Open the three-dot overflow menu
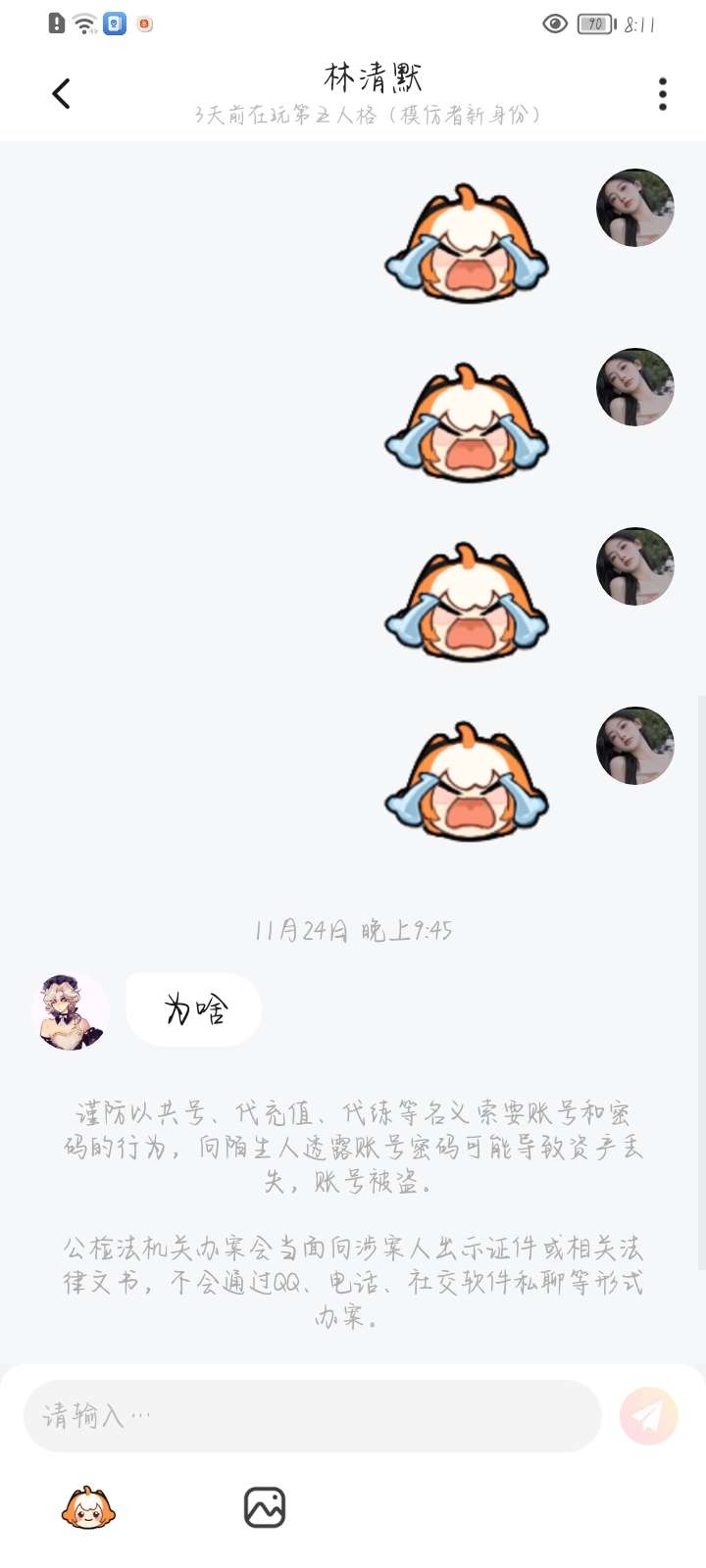Image resolution: width=706 pixels, height=1568 pixels. pyautogui.click(x=663, y=94)
